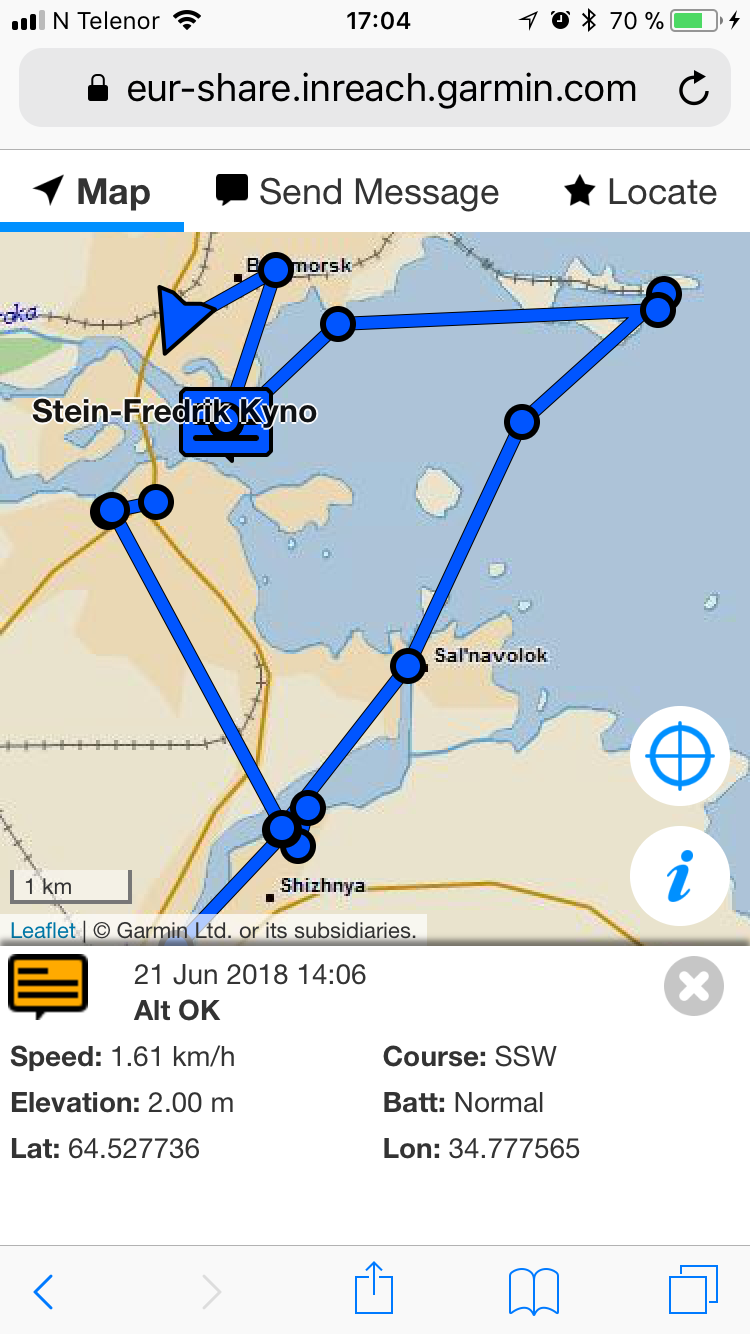This screenshot has width=750, height=1334.
Task: Center map with the crosshair button
Action: pyautogui.click(x=680, y=756)
